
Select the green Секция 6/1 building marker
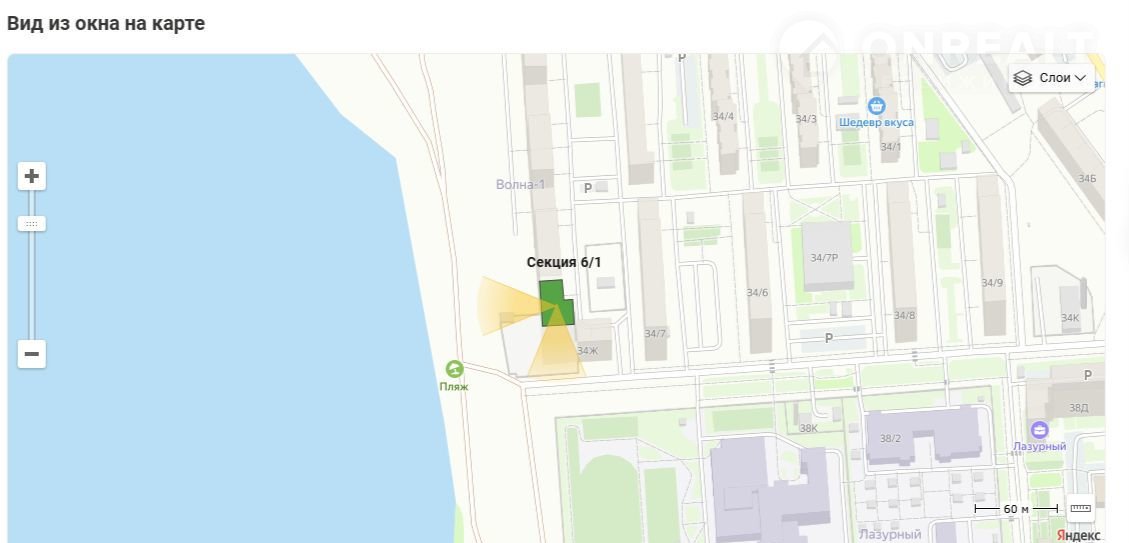click(x=555, y=303)
